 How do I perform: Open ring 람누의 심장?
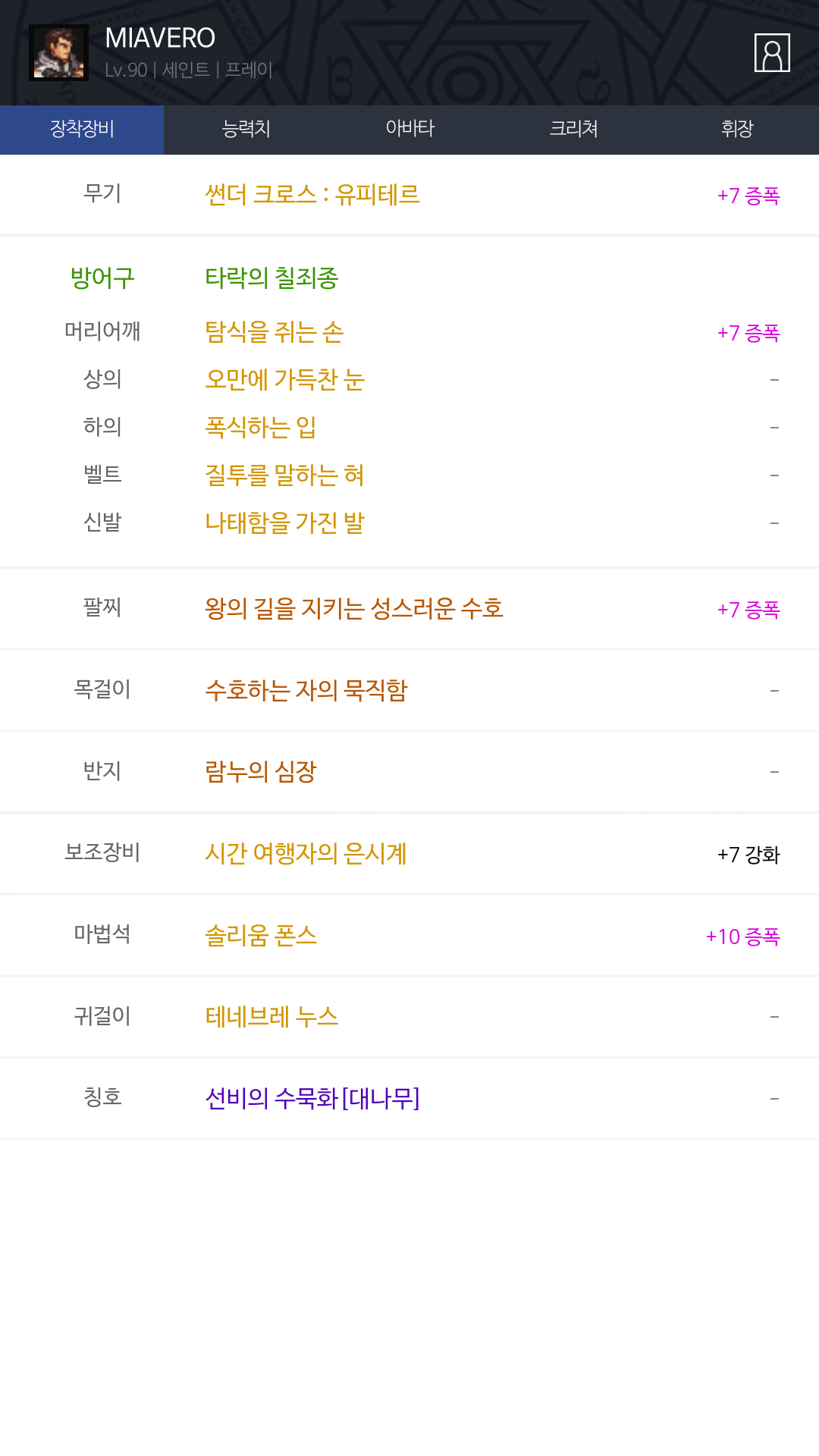click(x=261, y=772)
